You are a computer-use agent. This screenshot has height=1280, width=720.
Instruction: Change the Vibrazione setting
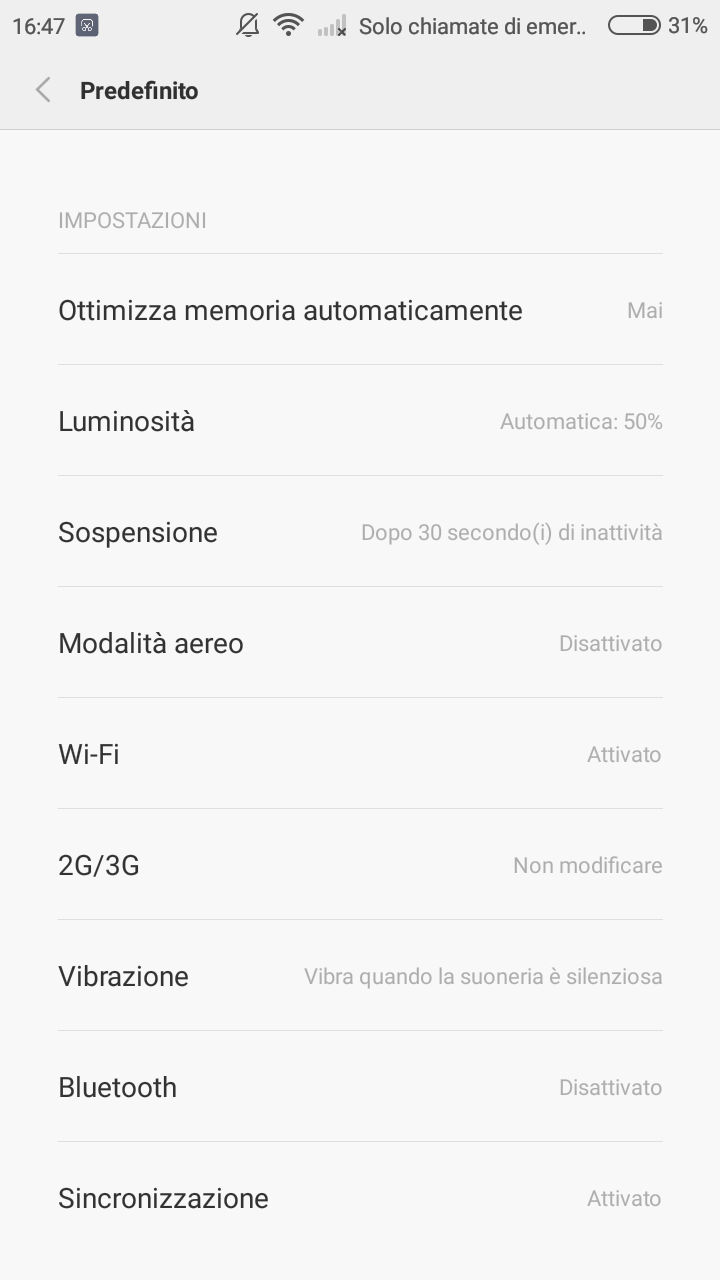click(x=360, y=976)
